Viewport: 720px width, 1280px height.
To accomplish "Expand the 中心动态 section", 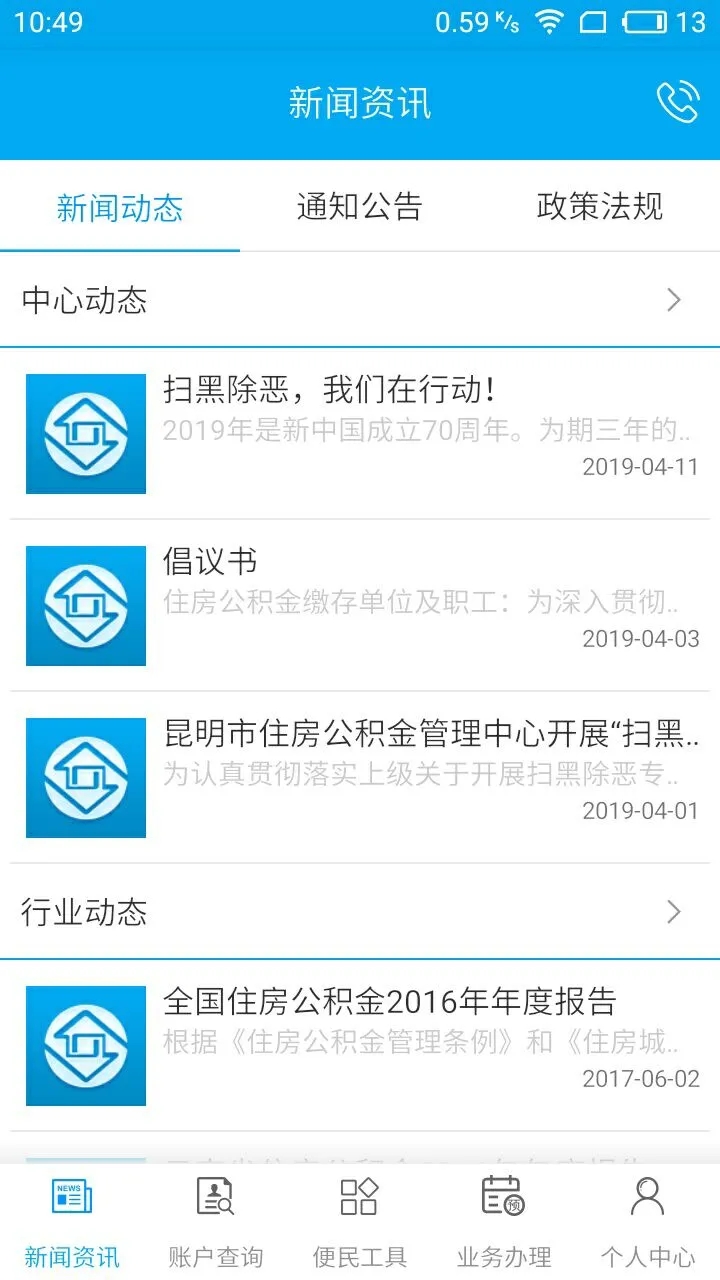I will coord(360,300).
